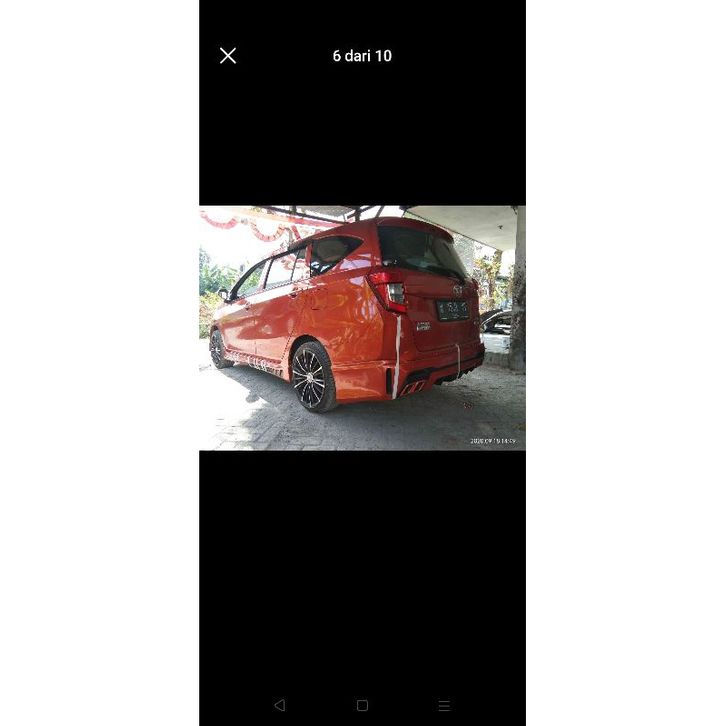Tap the orange car photo
The width and height of the screenshot is (726, 726).
[x=362, y=328]
